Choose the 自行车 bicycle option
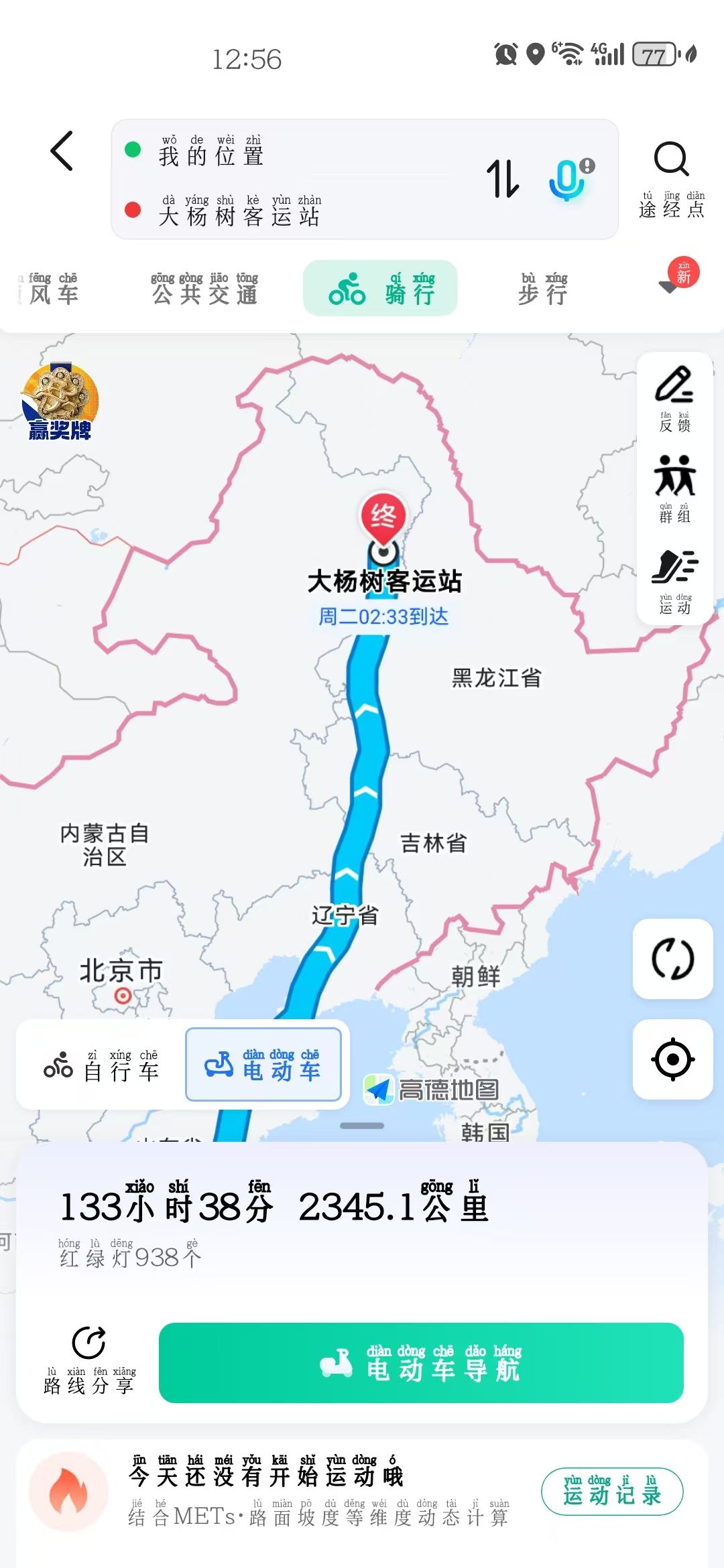Screen dimensions: 724x1568 (101, 1065)
